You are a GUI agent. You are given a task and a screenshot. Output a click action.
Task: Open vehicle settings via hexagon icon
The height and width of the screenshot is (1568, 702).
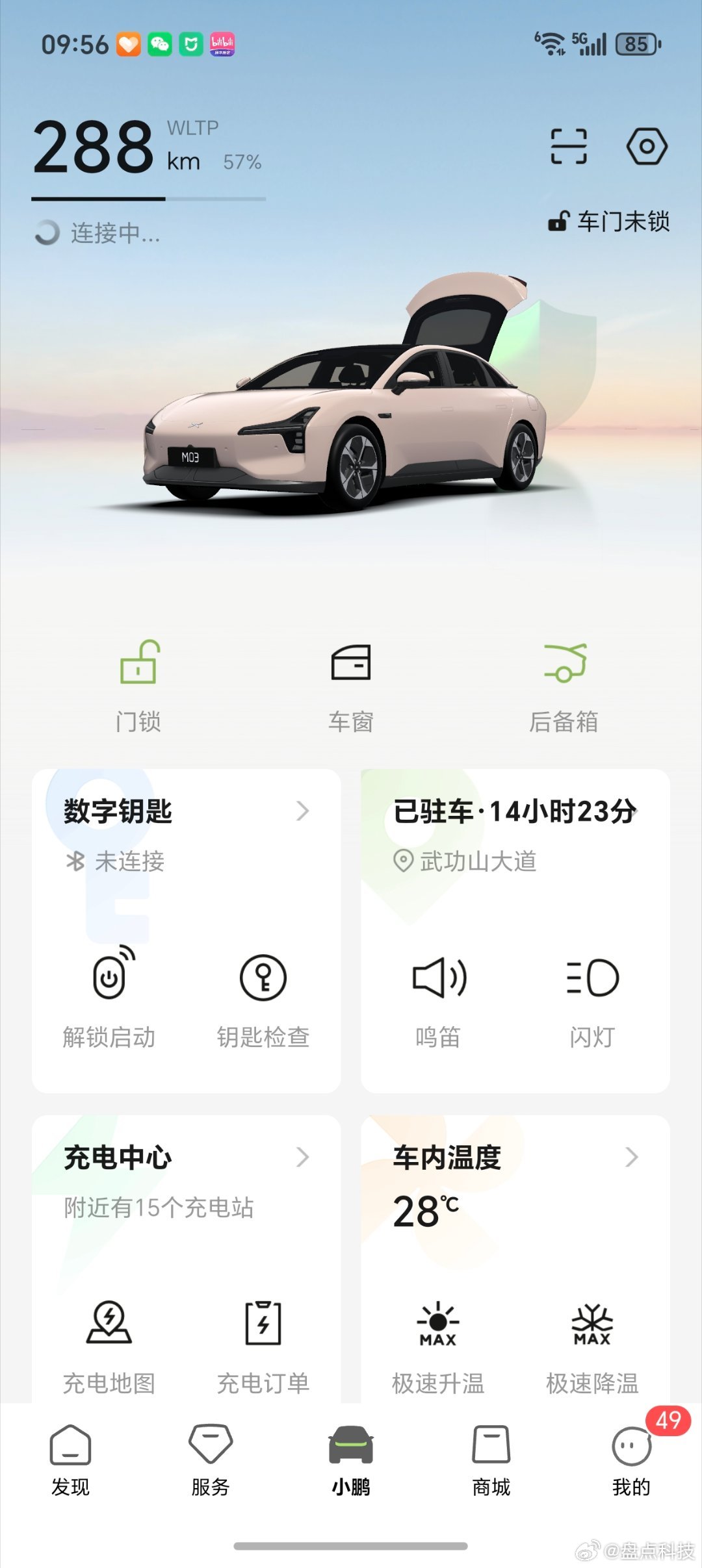tap(648, 148)
